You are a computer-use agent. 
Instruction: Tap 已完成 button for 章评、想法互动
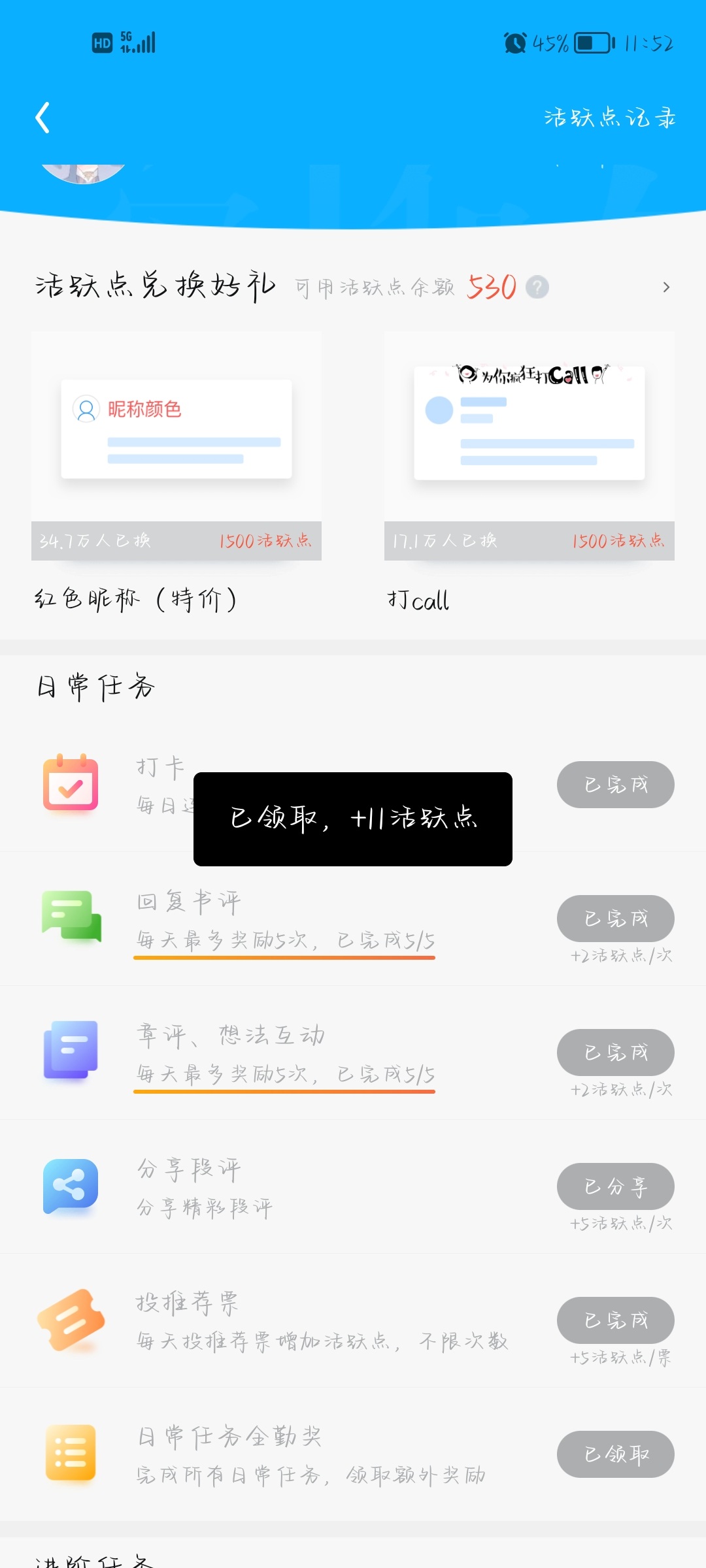(615, 1053)
